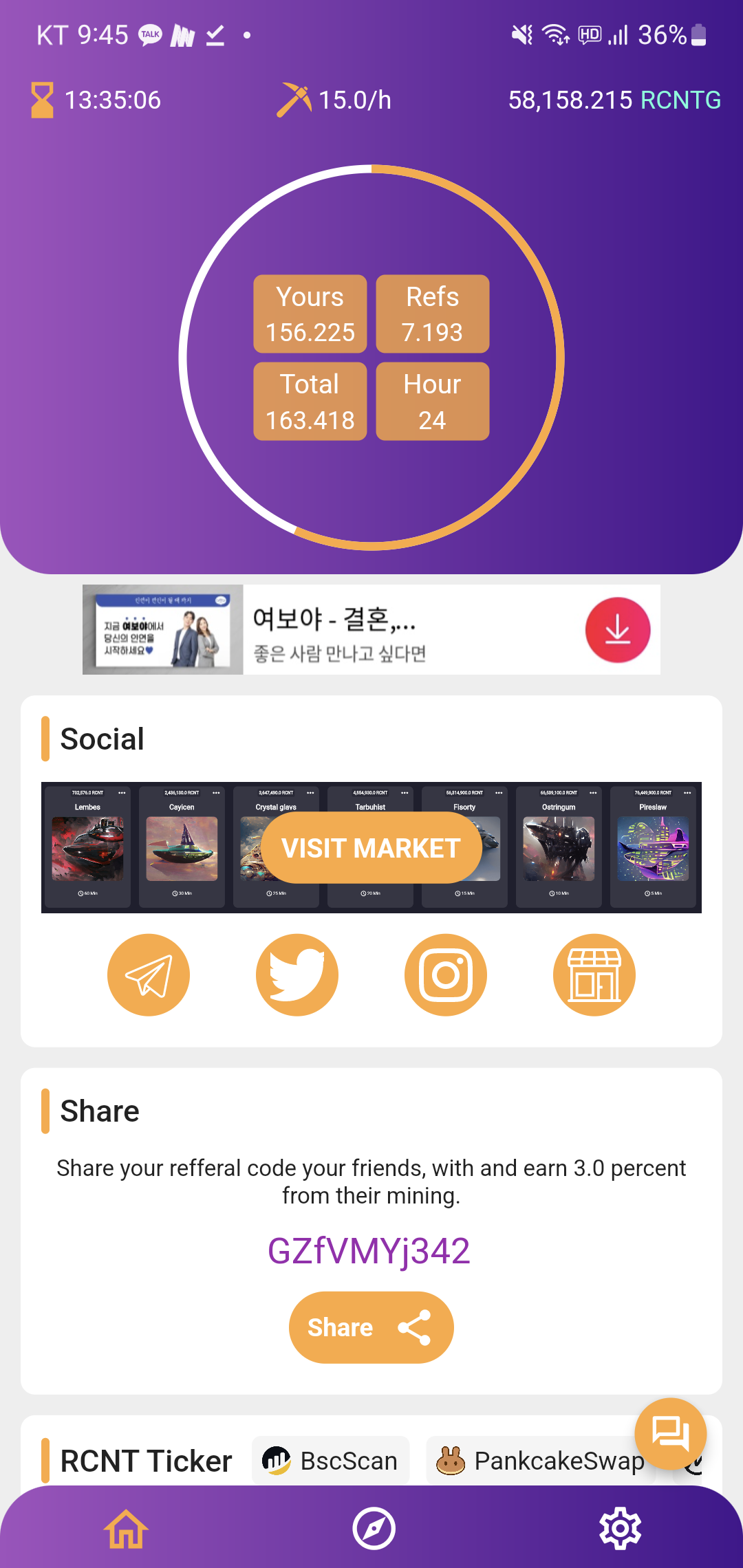Image resolution: width=743 pixels, height=1568 pixels.
Task: Open the settings gear tab
Action: (620, 1529)
